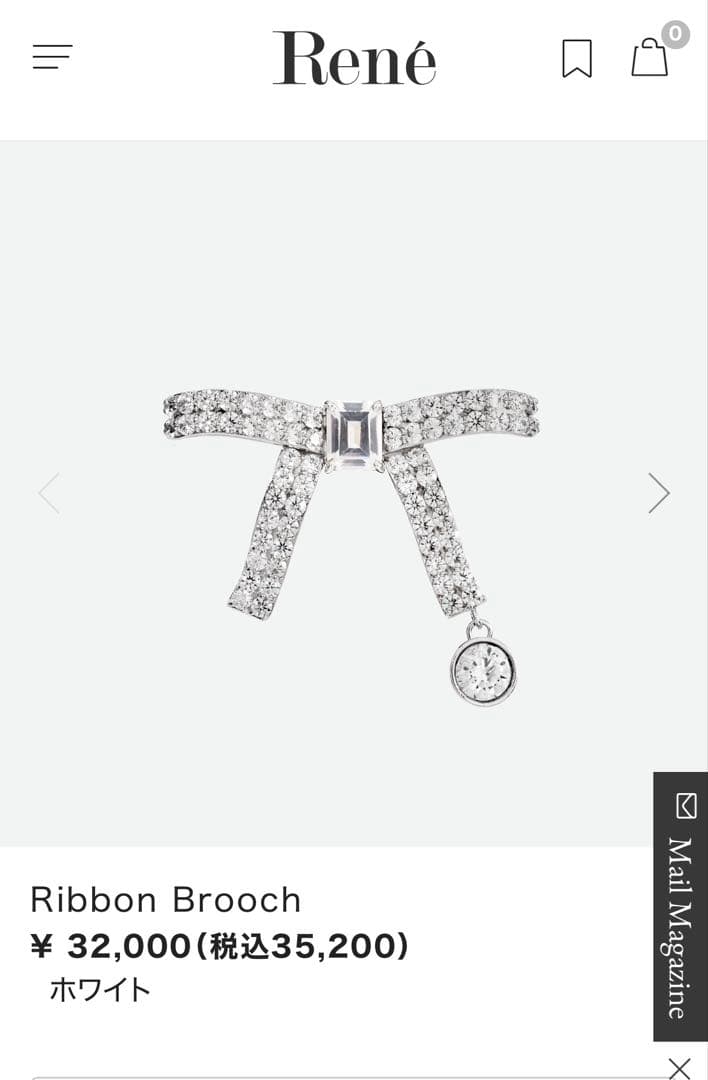Show previous product image
The height and width of the screenshot is (1080, 708).
49,493
